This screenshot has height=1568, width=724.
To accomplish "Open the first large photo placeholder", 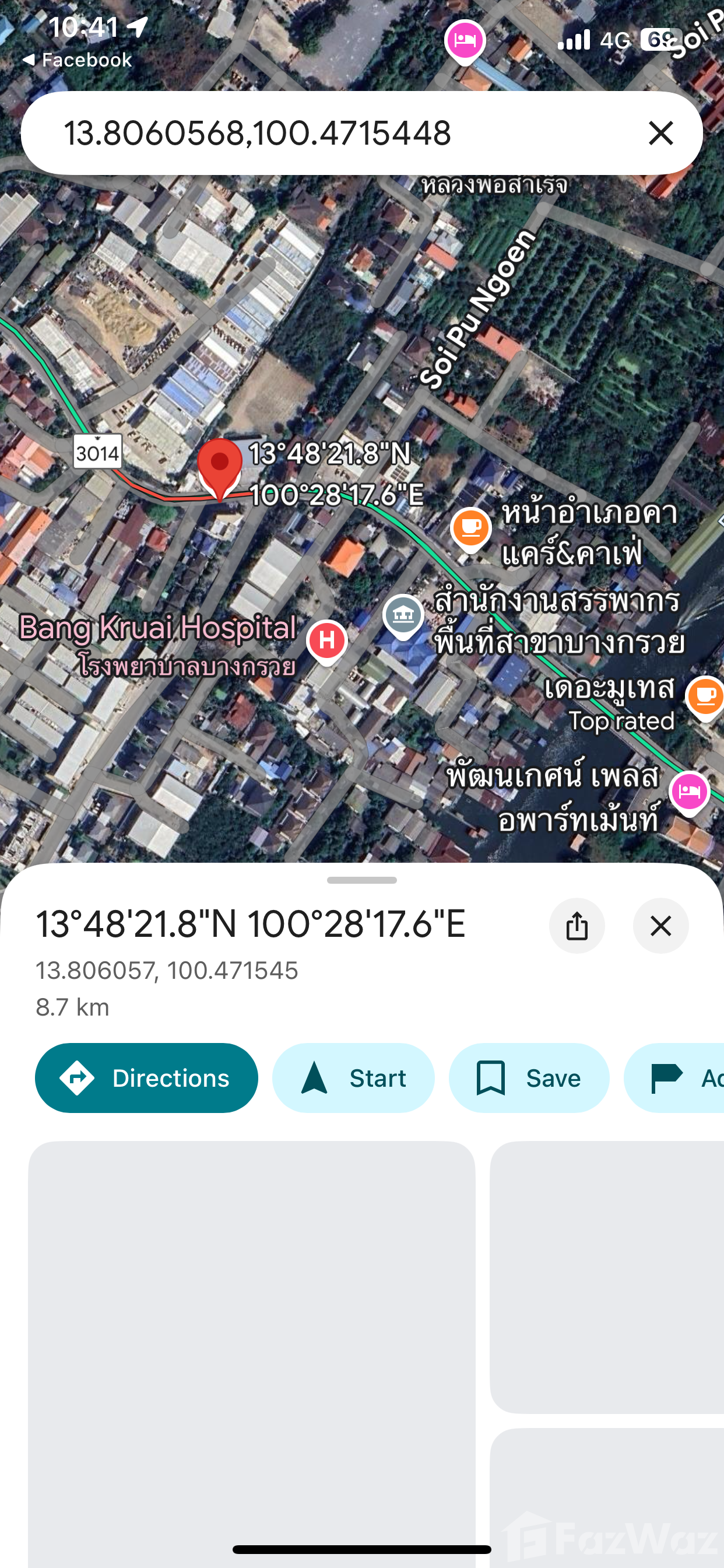I will click(x=251, y=1354).
